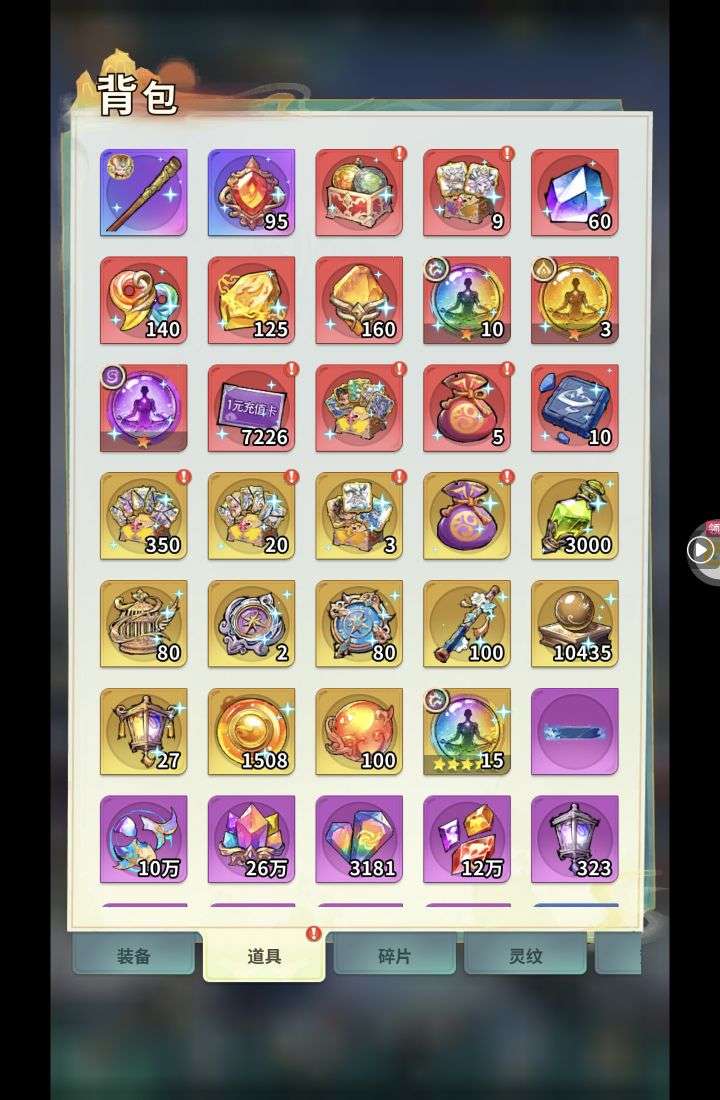
Task: Select the blue rune book with 10
Action: click(574, 408)
